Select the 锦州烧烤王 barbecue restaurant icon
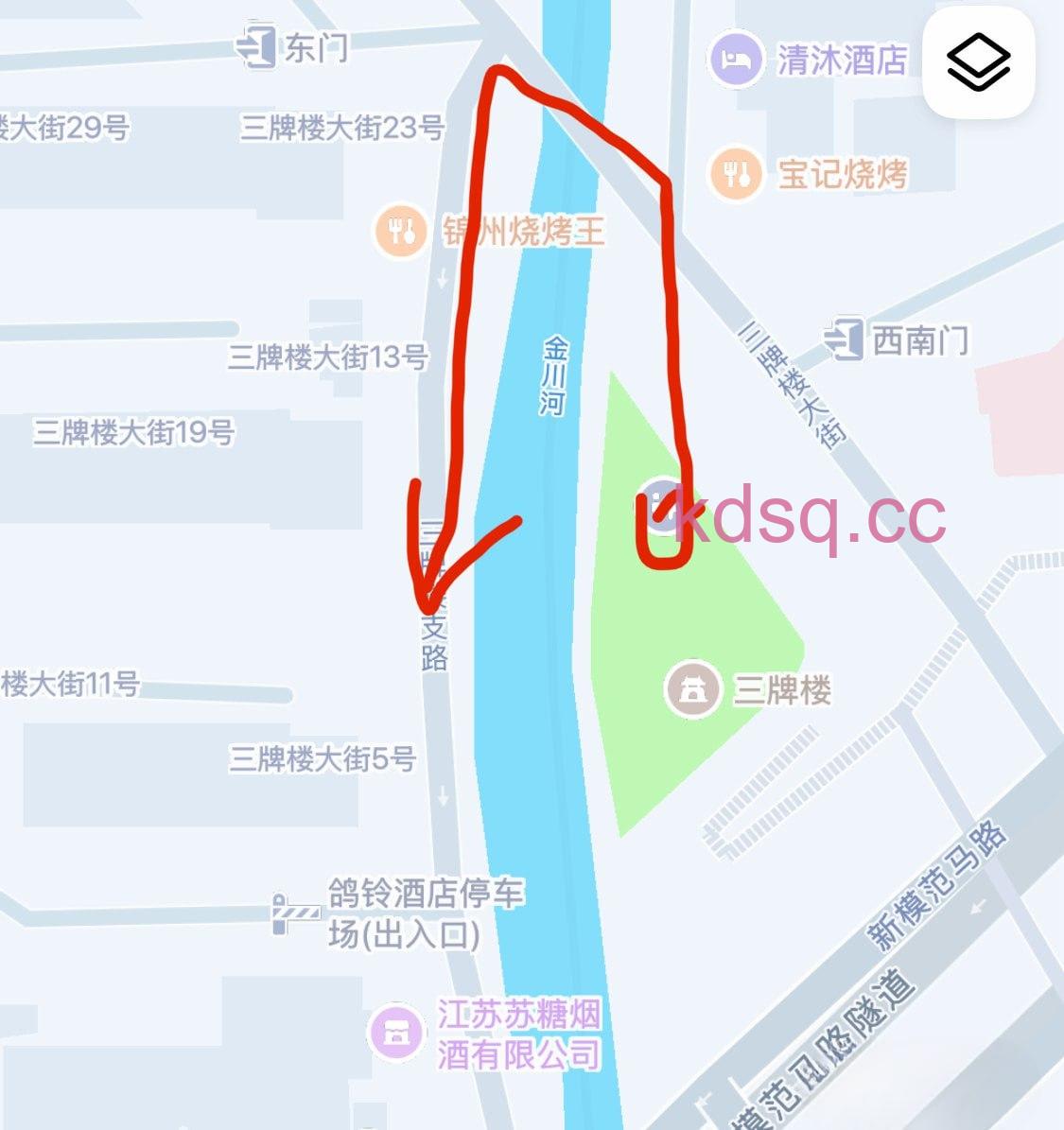This screenshot has width=1064, height=1130. tap(400, 230)
